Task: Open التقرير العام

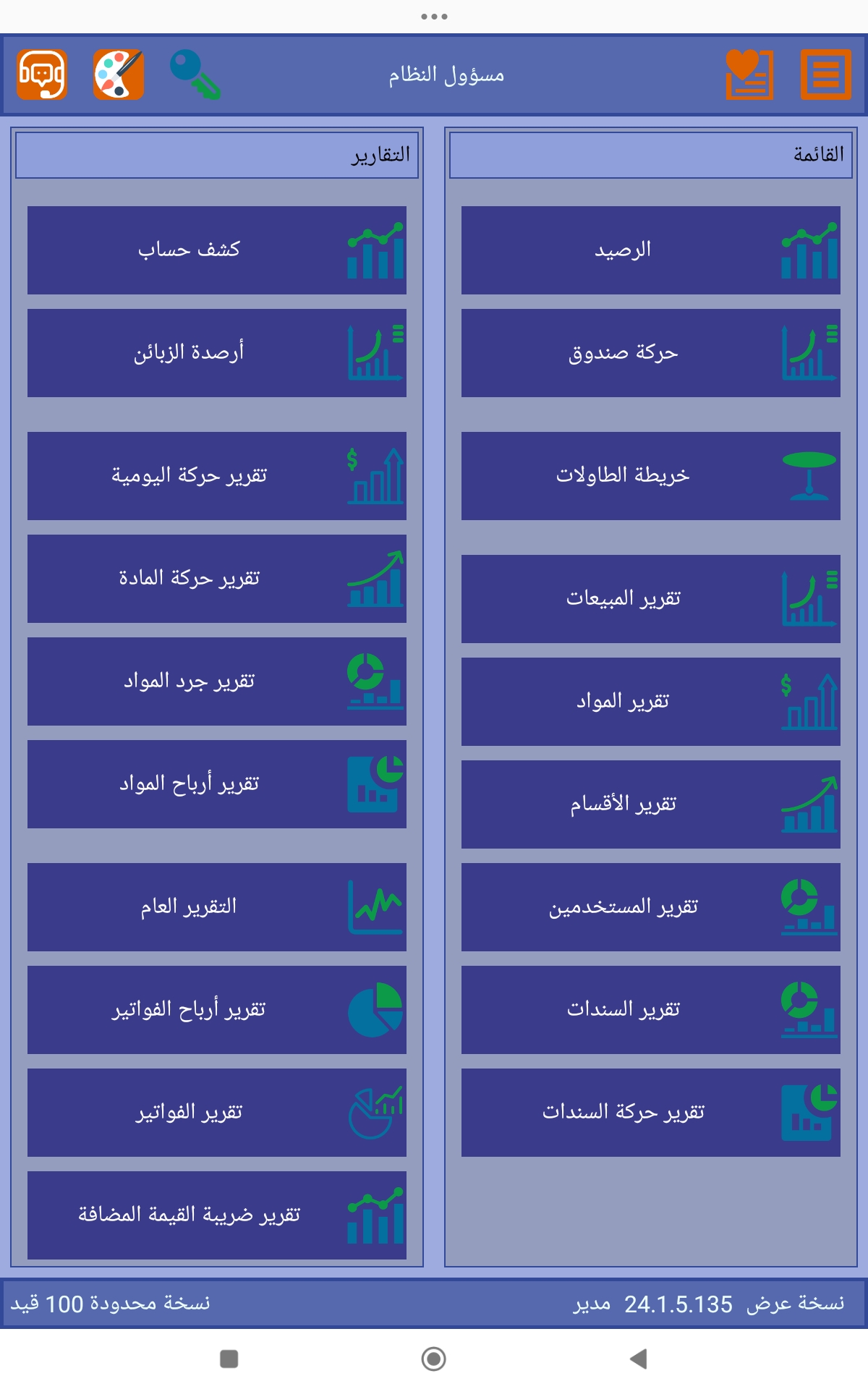Action: (x=217, y=907)
